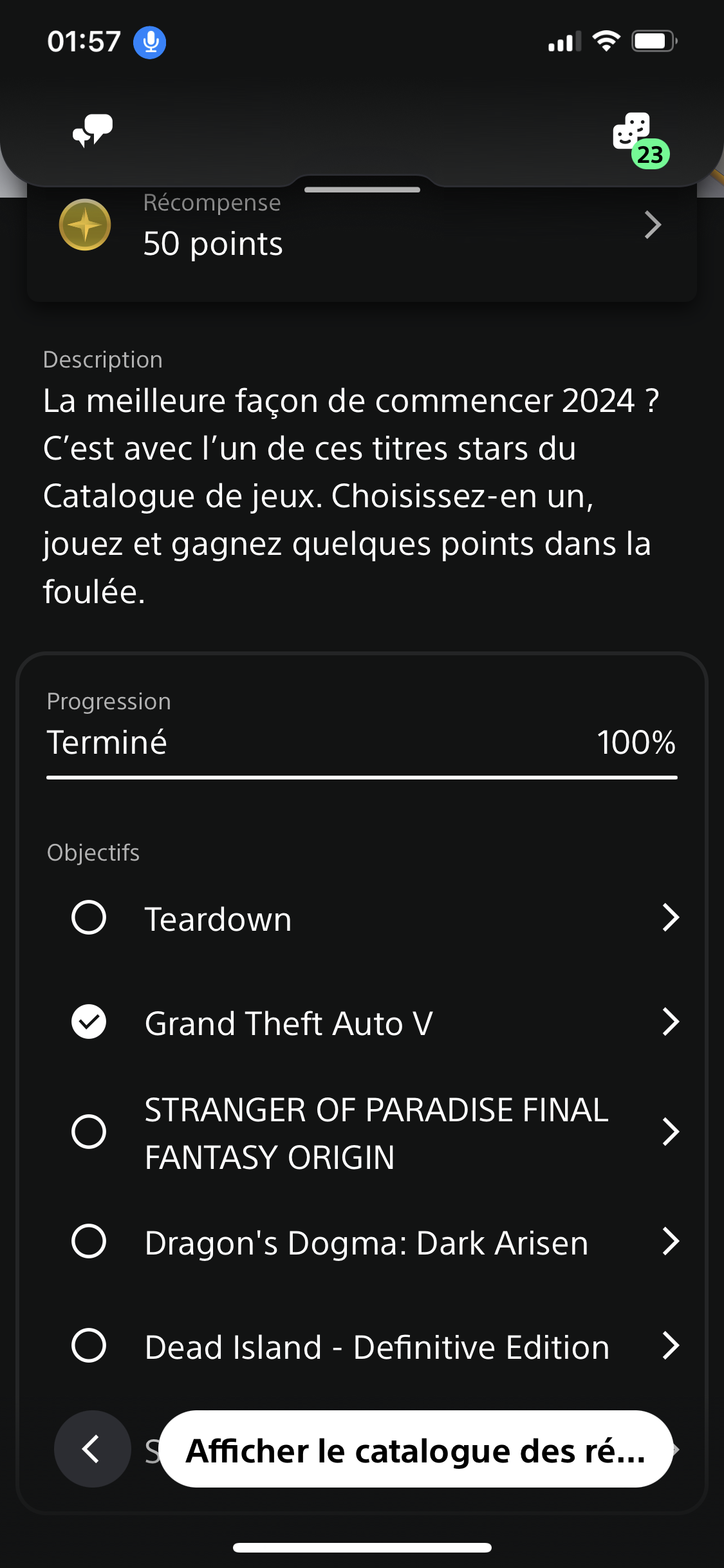Viewport: 724px width, 1568px height.
Task: Tap Afficher le catalogue des récompenses button
Action: (416, 1450)
